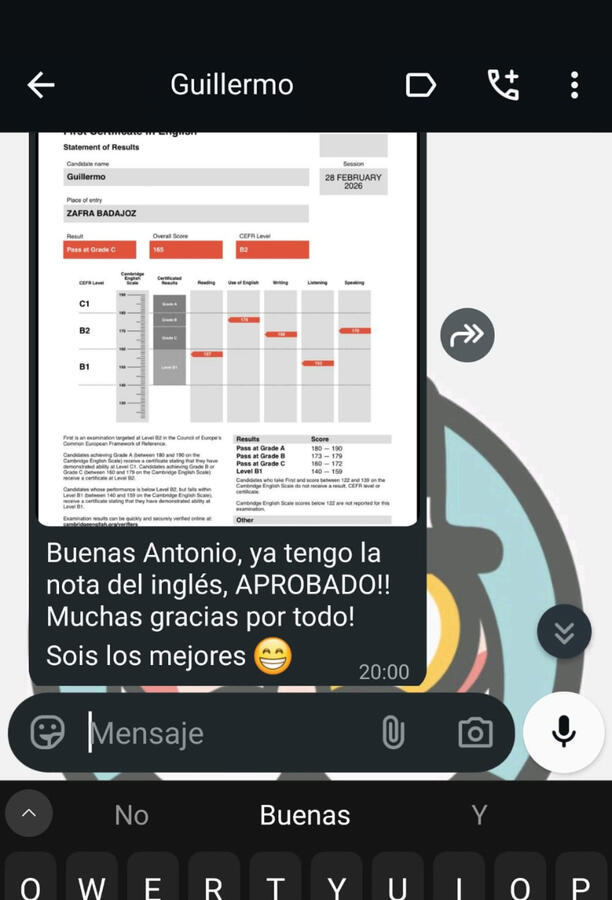The width and height of the screenshot is (612, 900).
Task: Open the overflow menu
Action: click(574, 85)
